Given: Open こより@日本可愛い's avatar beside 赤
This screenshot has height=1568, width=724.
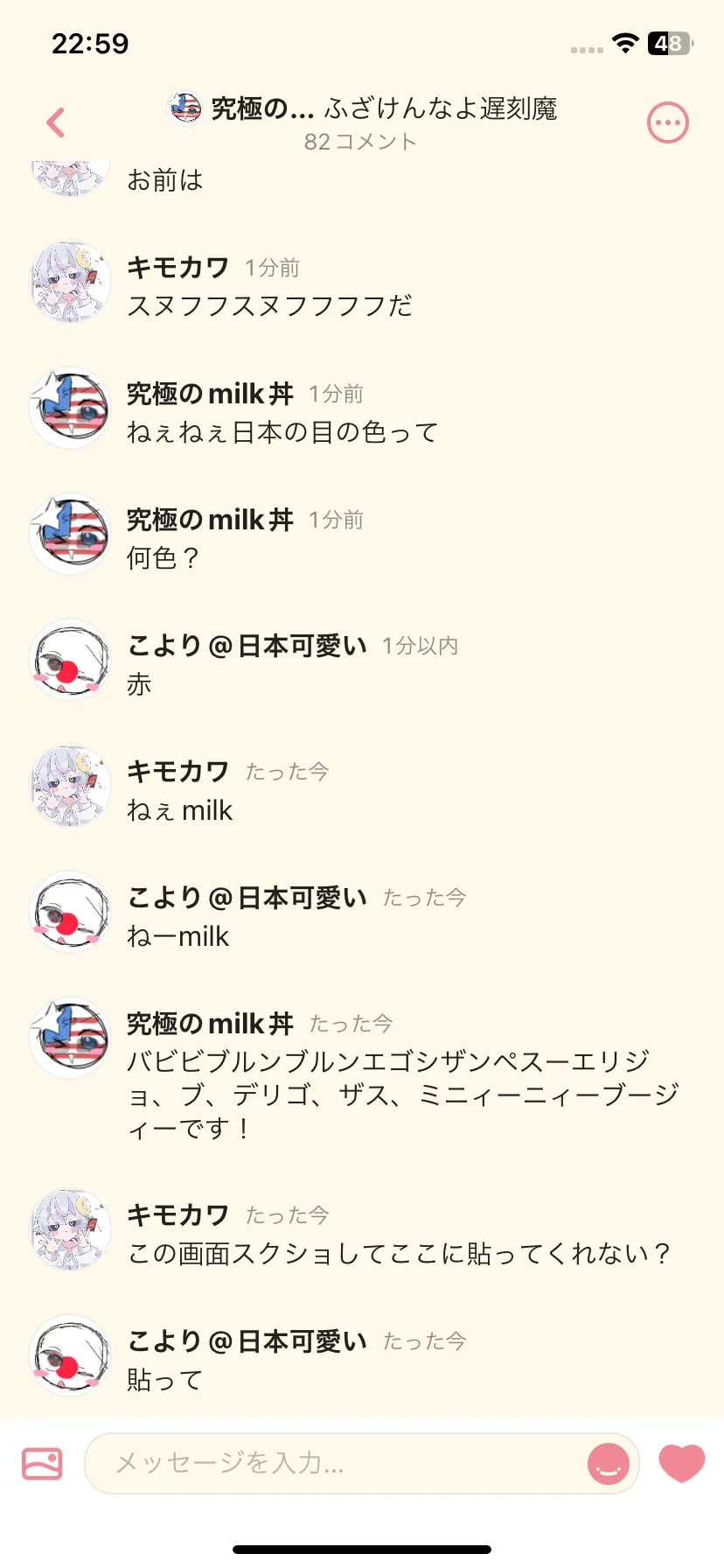Looking at the screenshot, I should click(70, 661).
